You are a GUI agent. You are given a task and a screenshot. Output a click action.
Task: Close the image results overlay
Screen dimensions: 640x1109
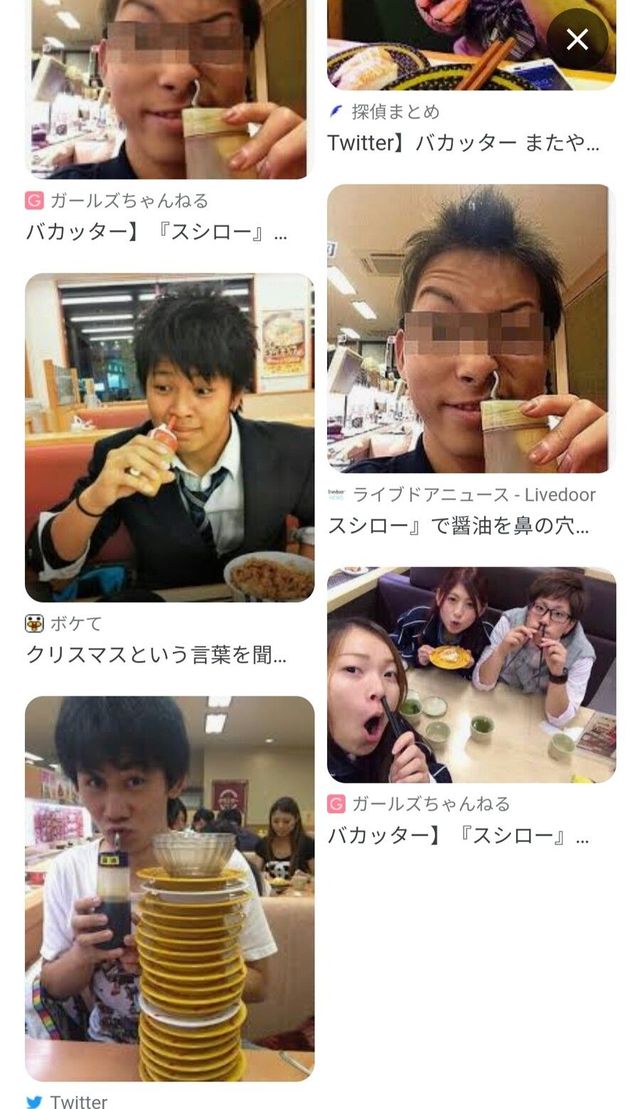[x=577, y=39]
